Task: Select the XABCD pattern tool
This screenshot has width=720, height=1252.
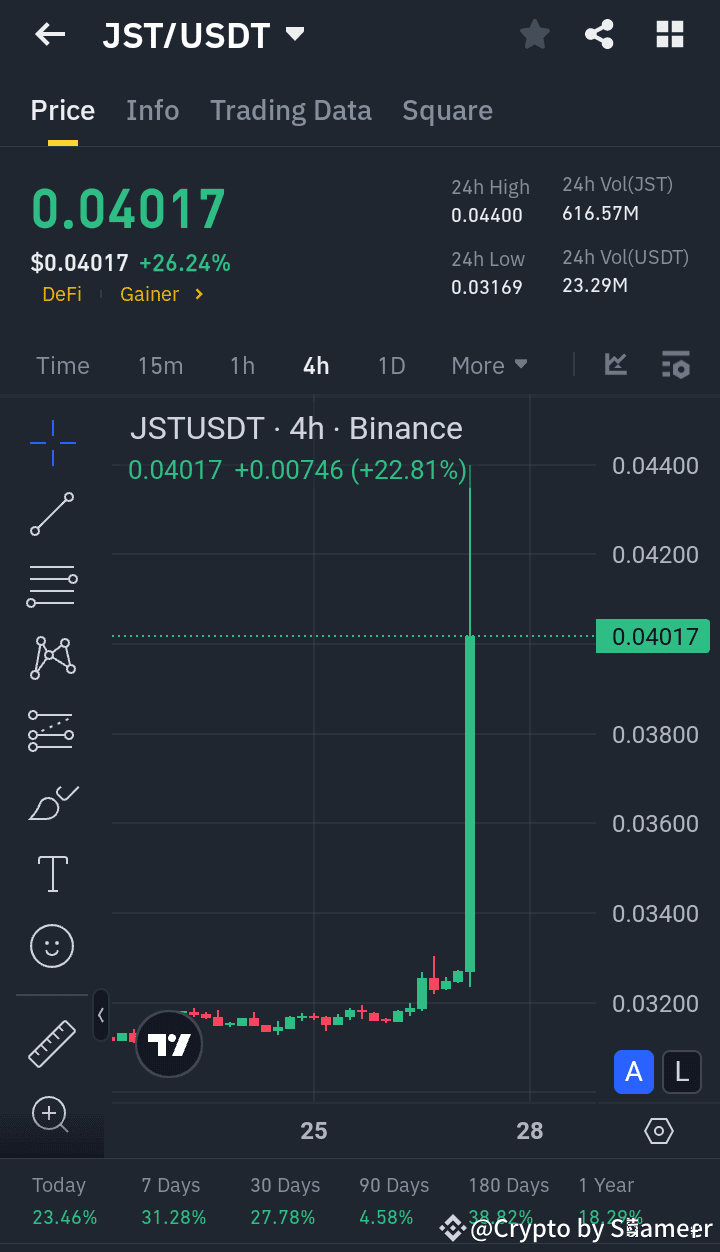Action: (x=51, y=658)
